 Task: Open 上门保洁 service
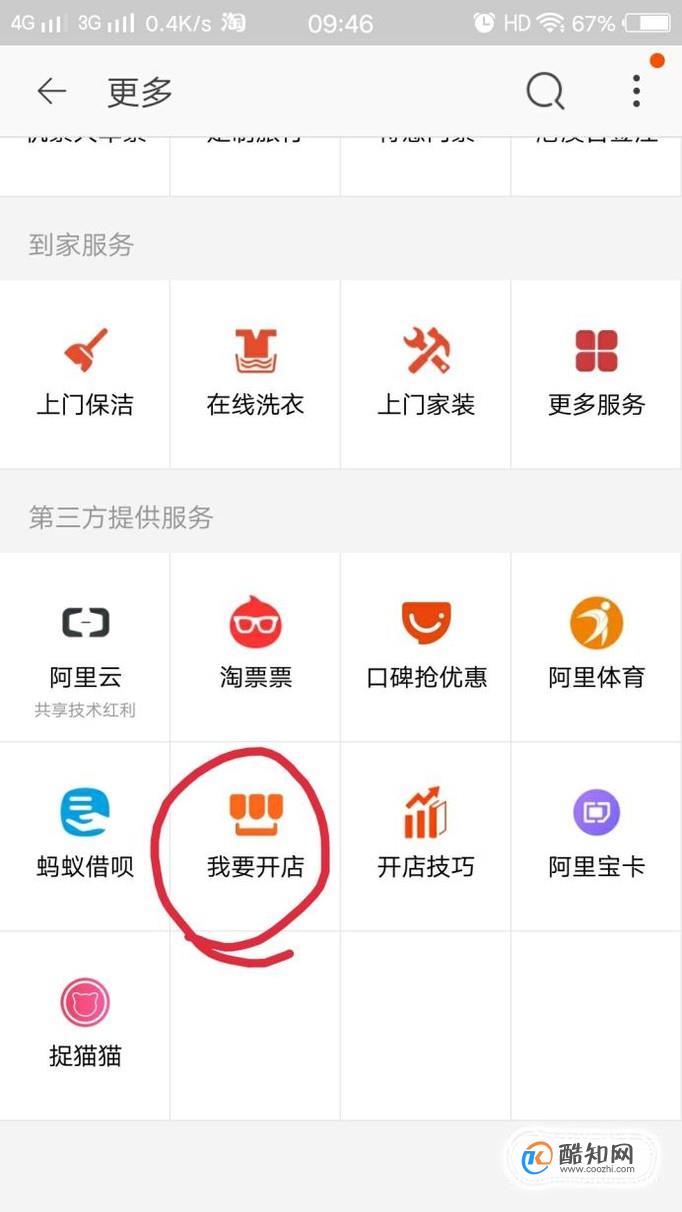coord(85,374)
